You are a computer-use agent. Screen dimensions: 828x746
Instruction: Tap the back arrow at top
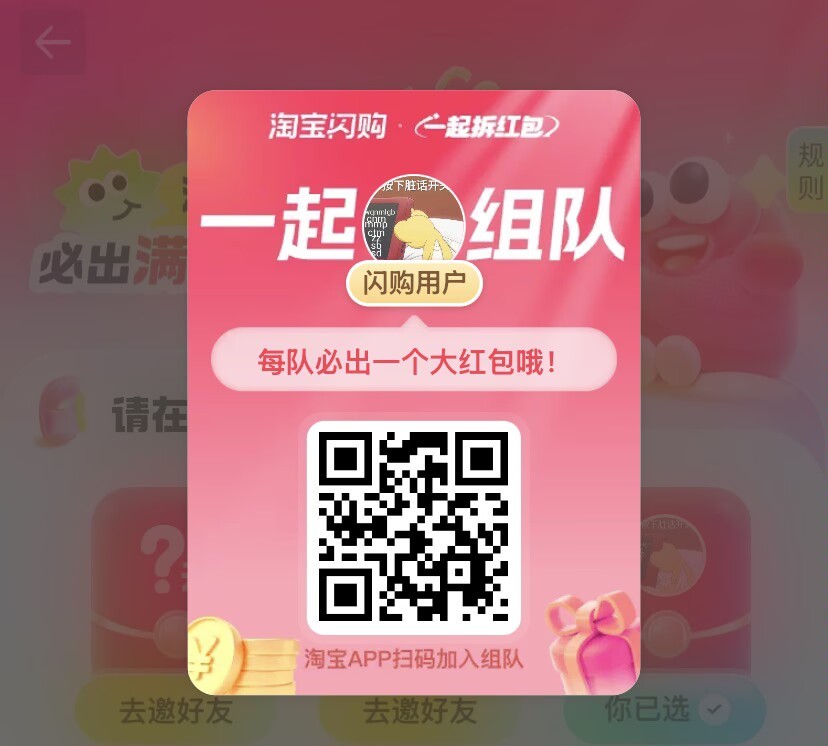tap(52, 43)
